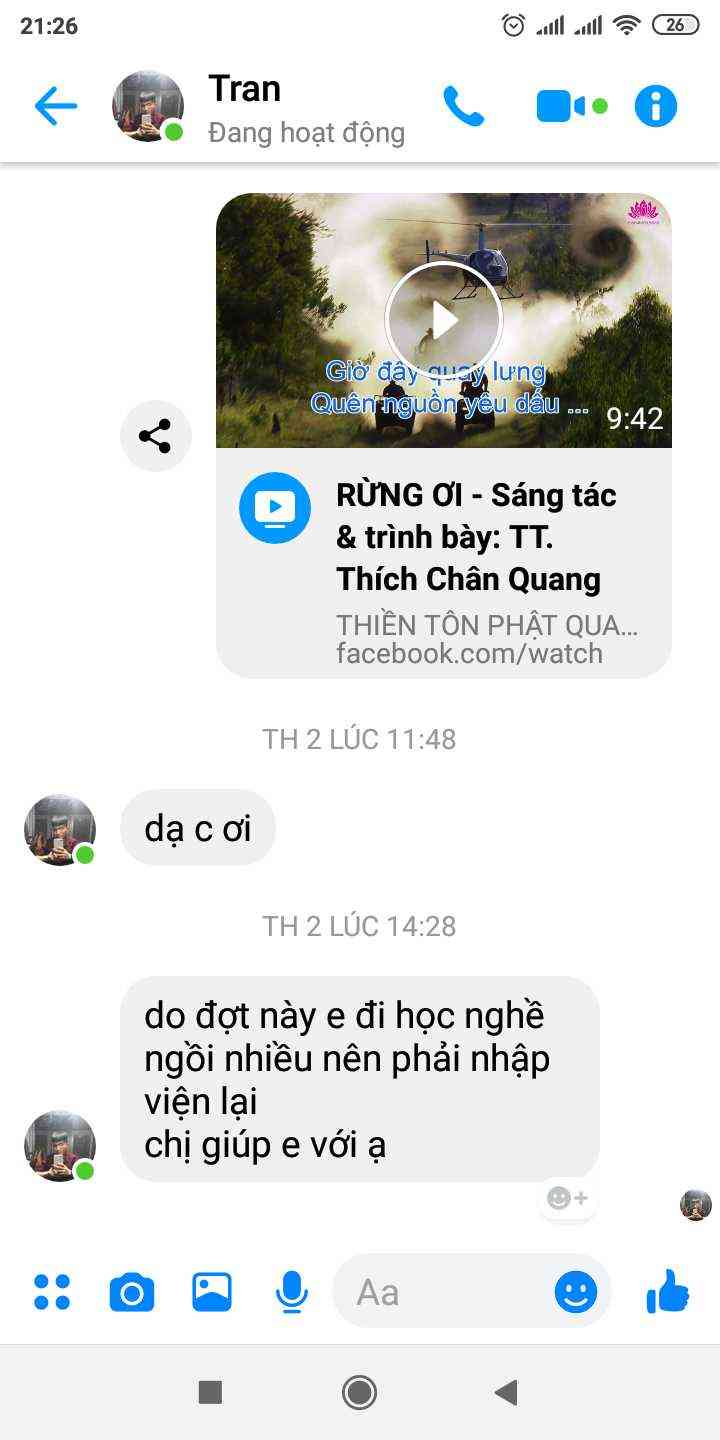
Task: Tap the Aa message input field
Action: (440, 1292)
